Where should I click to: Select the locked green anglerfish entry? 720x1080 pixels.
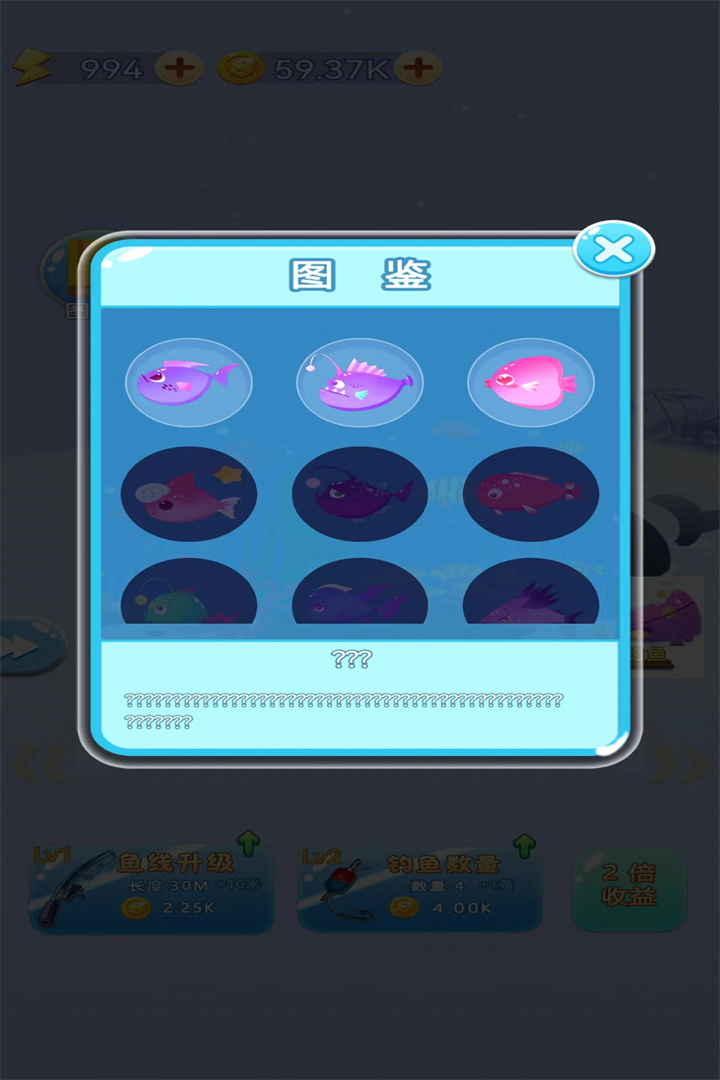[189, 598]
